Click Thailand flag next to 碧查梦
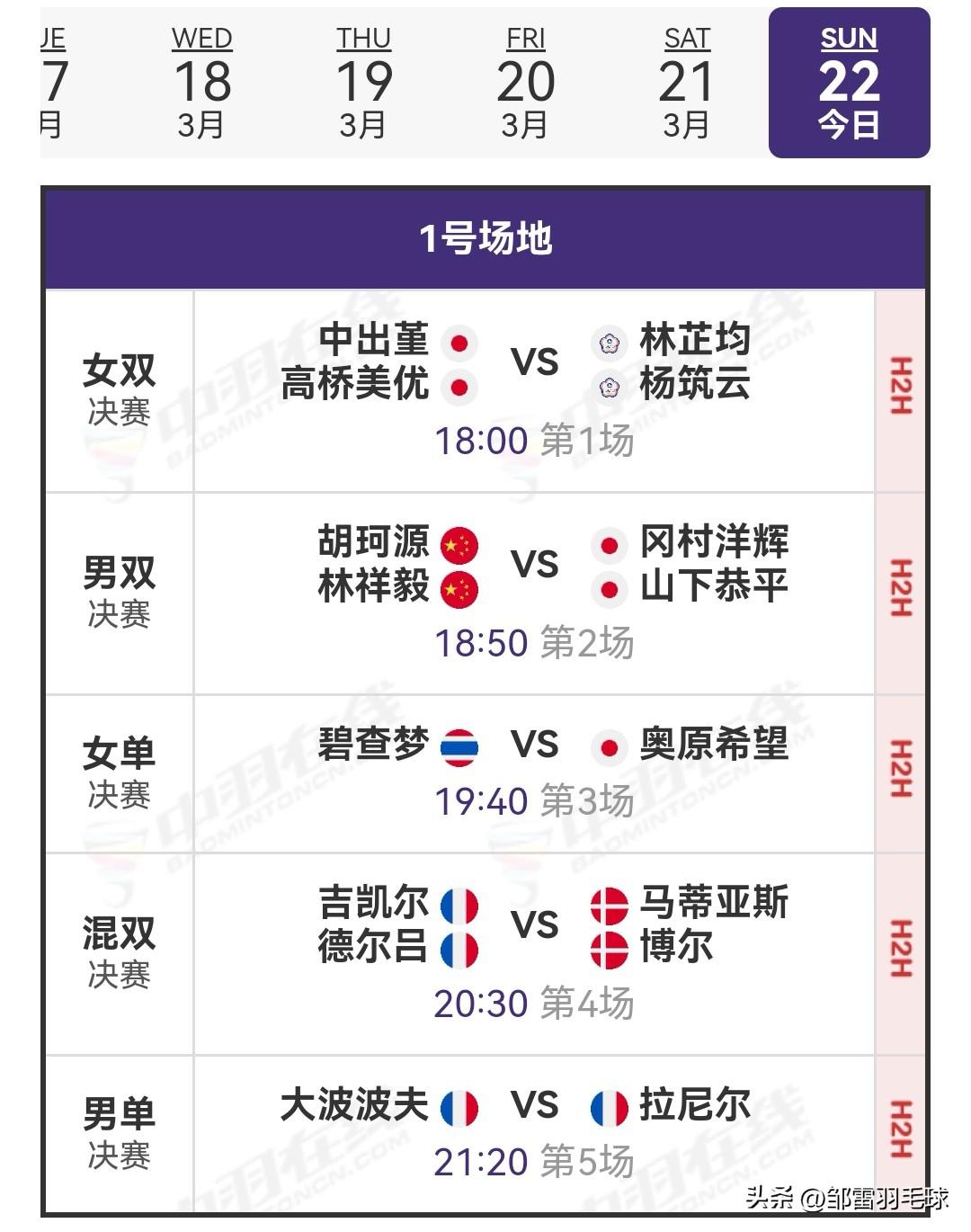971x1232 pixels. click(x=460, y=745)
